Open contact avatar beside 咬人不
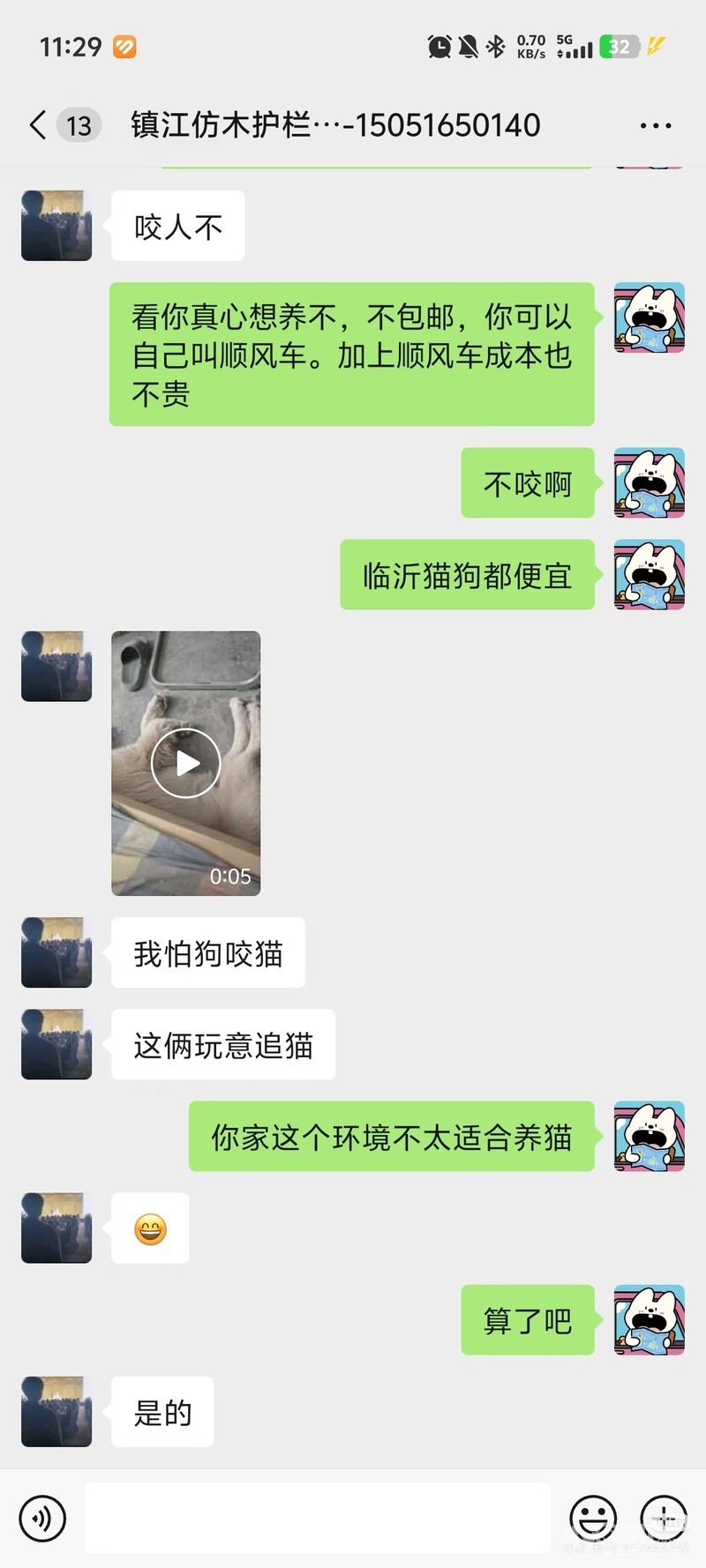706x1568 pixels. pos(56,226)
